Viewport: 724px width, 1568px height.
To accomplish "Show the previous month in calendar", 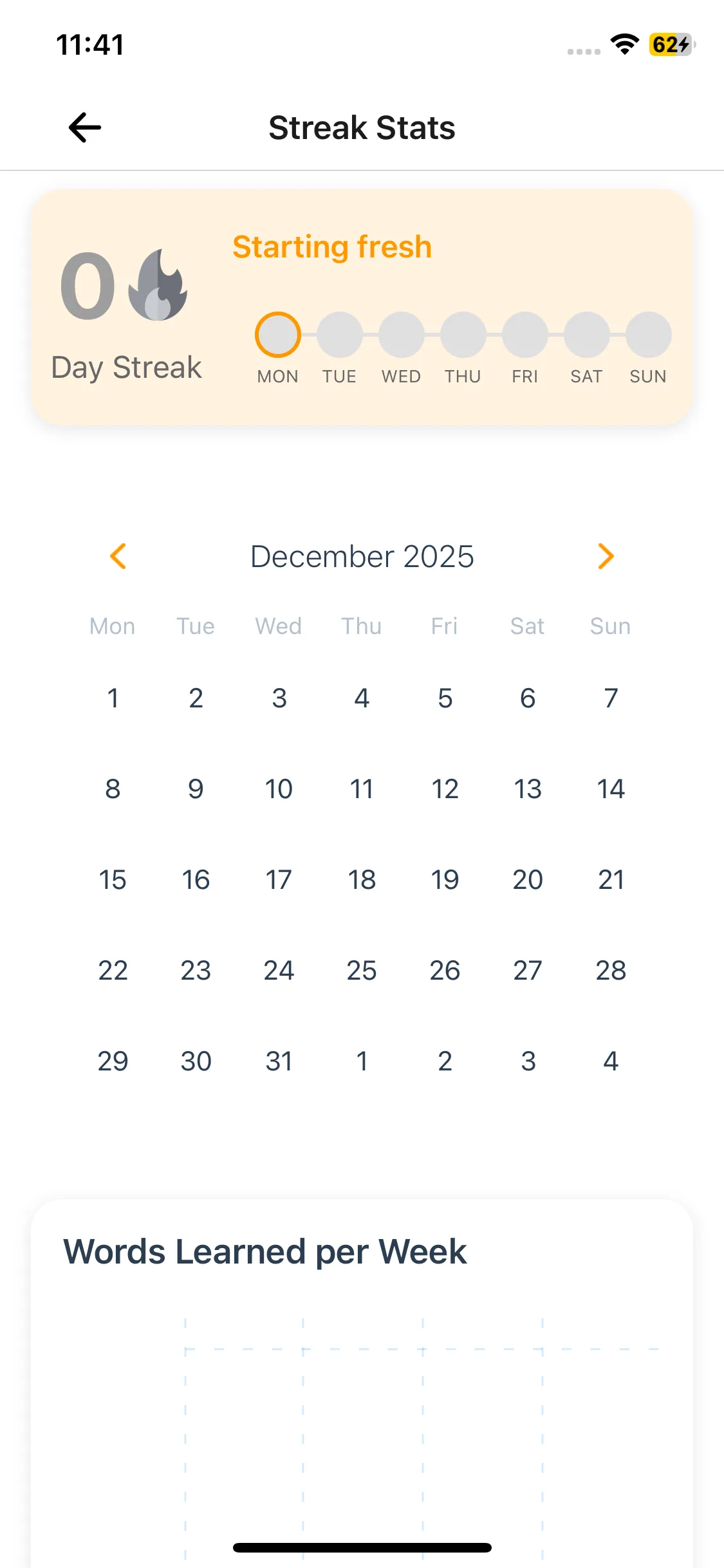I will click(118, 556).
